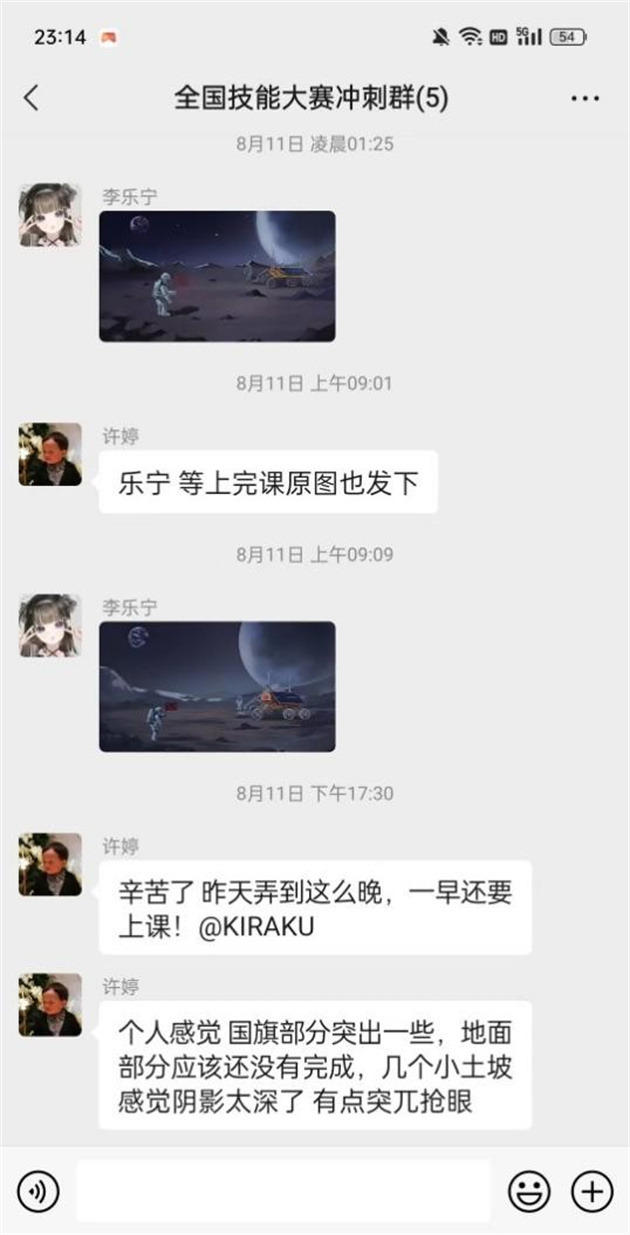
Task: Open the plus attachment menu
Action: (x=591, y=1191)
